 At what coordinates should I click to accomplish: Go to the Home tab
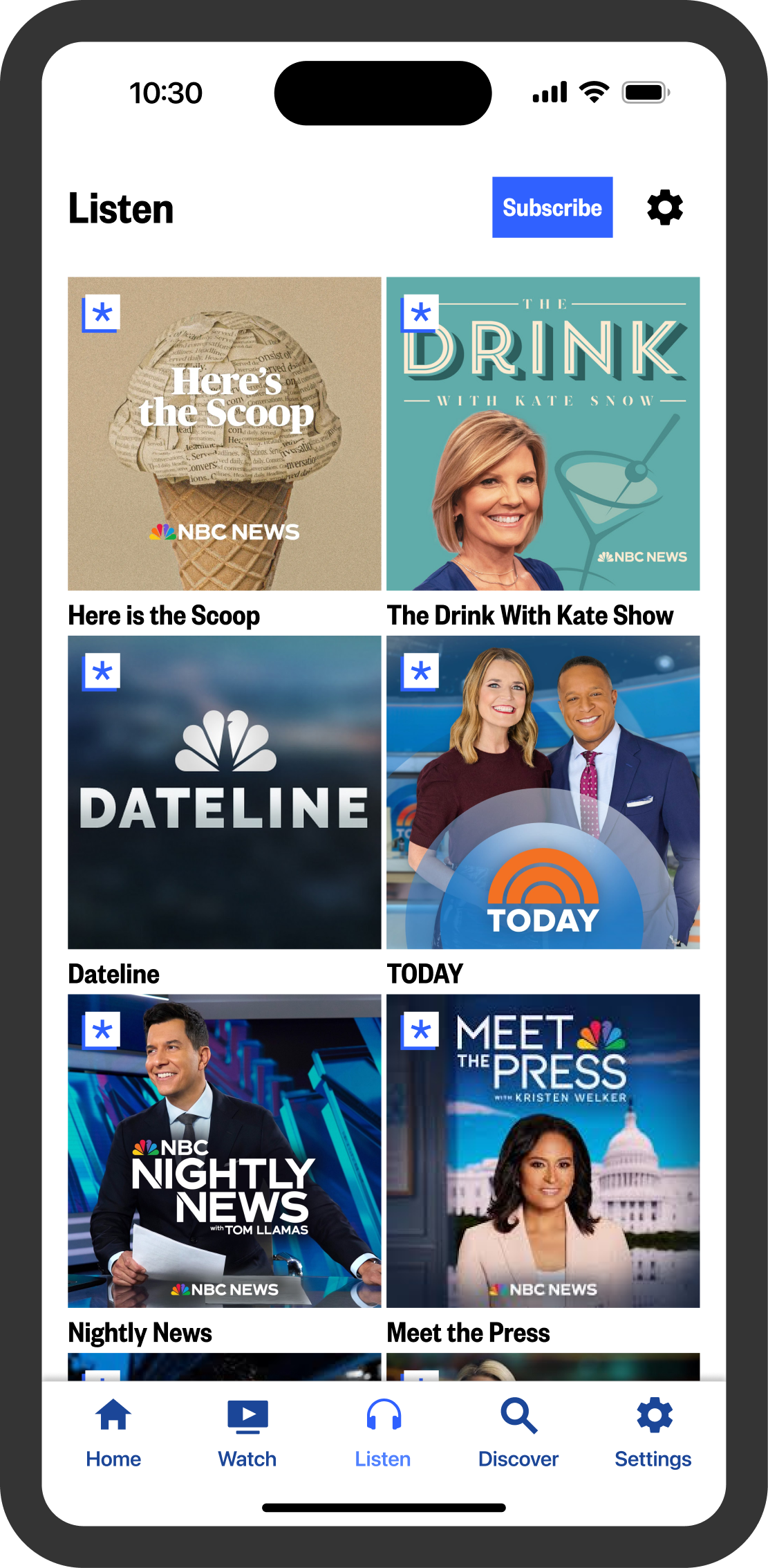click(113, 1432)
